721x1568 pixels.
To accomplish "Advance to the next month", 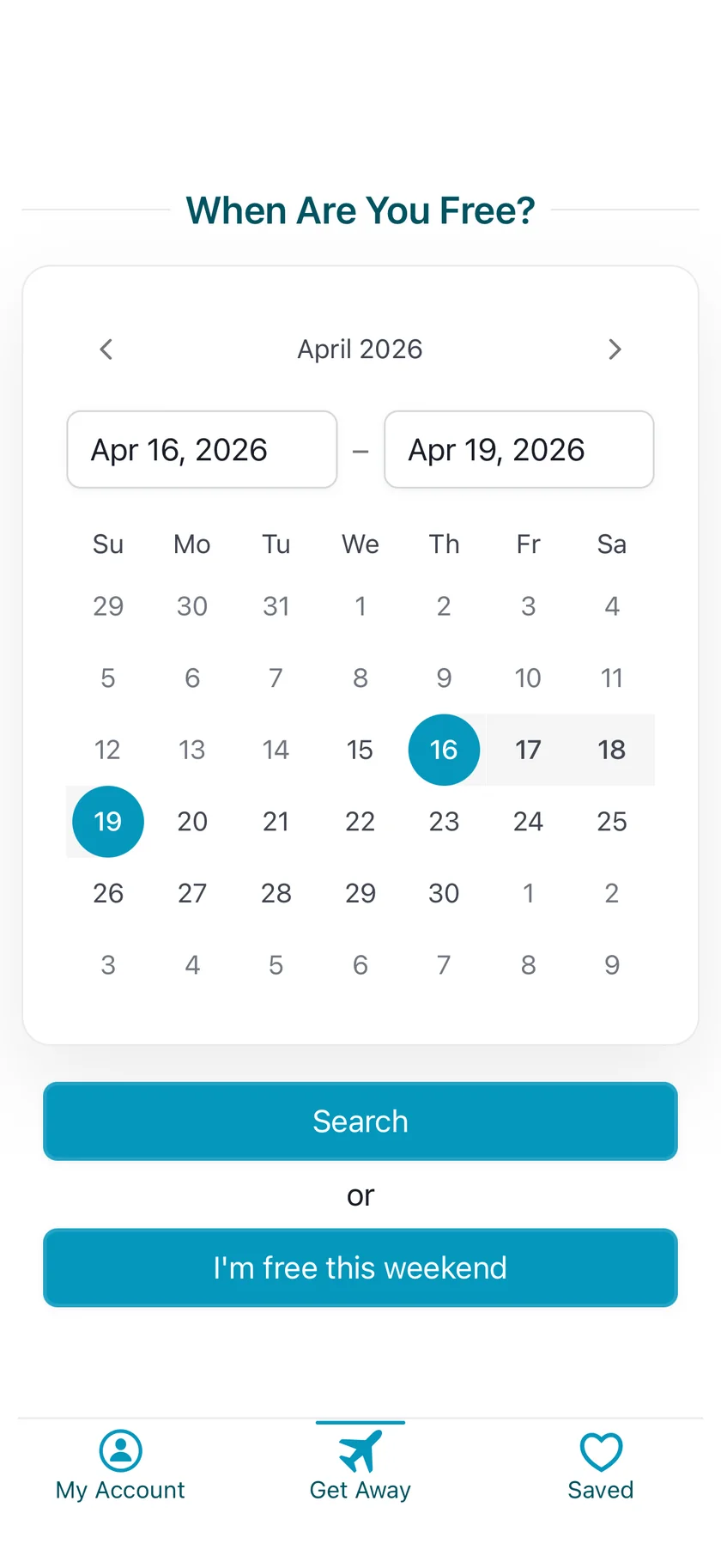I will coord(615,349).
